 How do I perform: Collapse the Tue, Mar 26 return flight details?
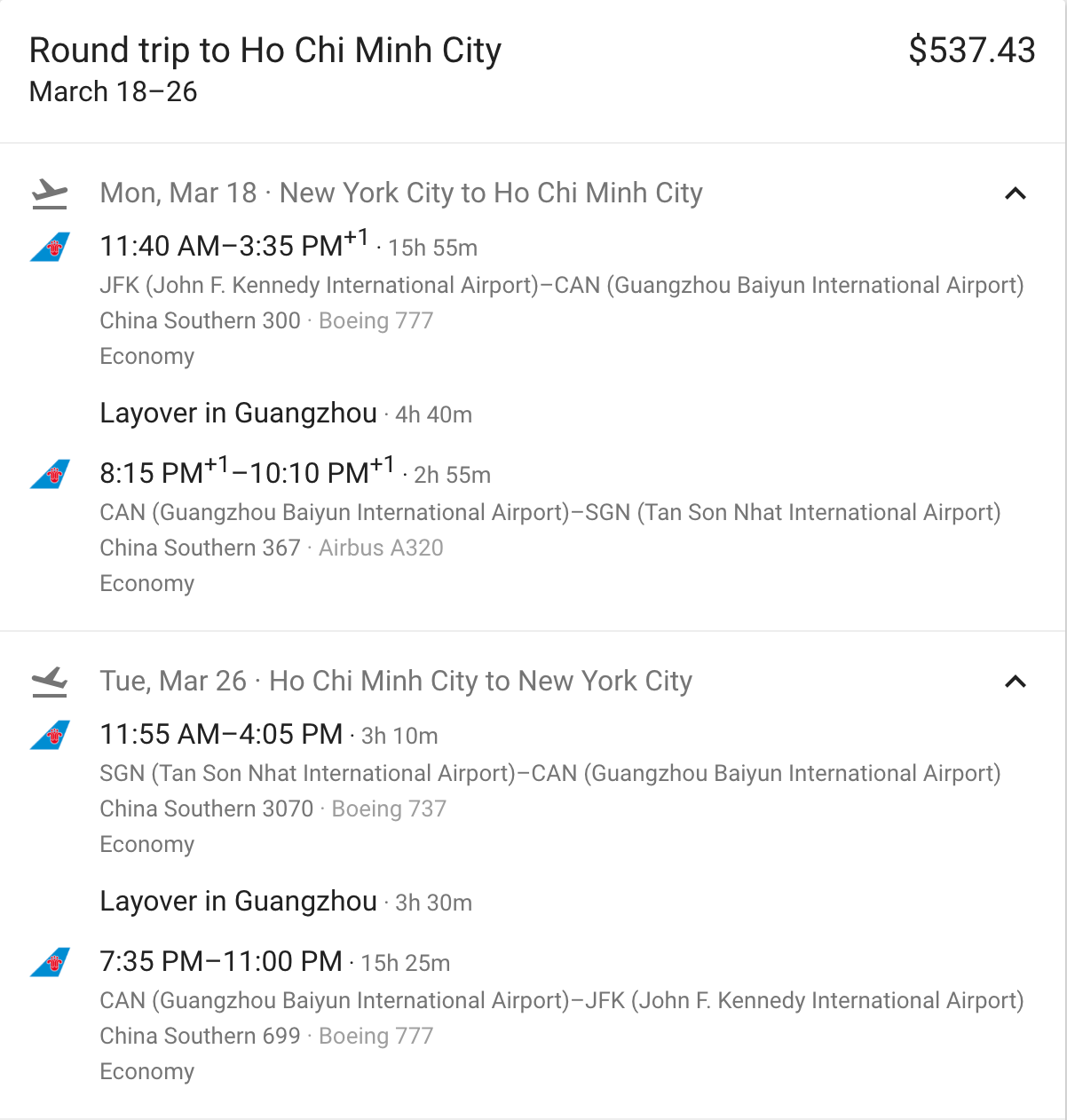pos(1015,682)
